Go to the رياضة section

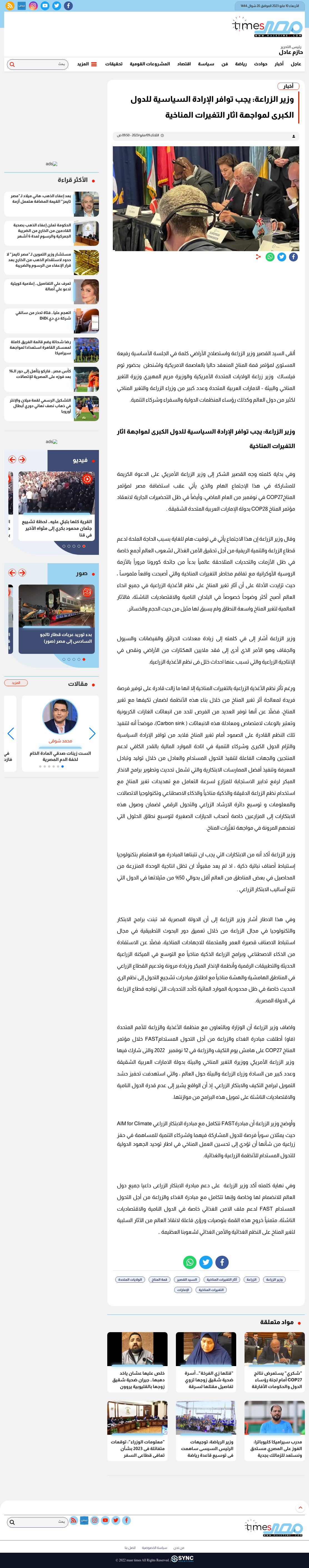(241, 64)
